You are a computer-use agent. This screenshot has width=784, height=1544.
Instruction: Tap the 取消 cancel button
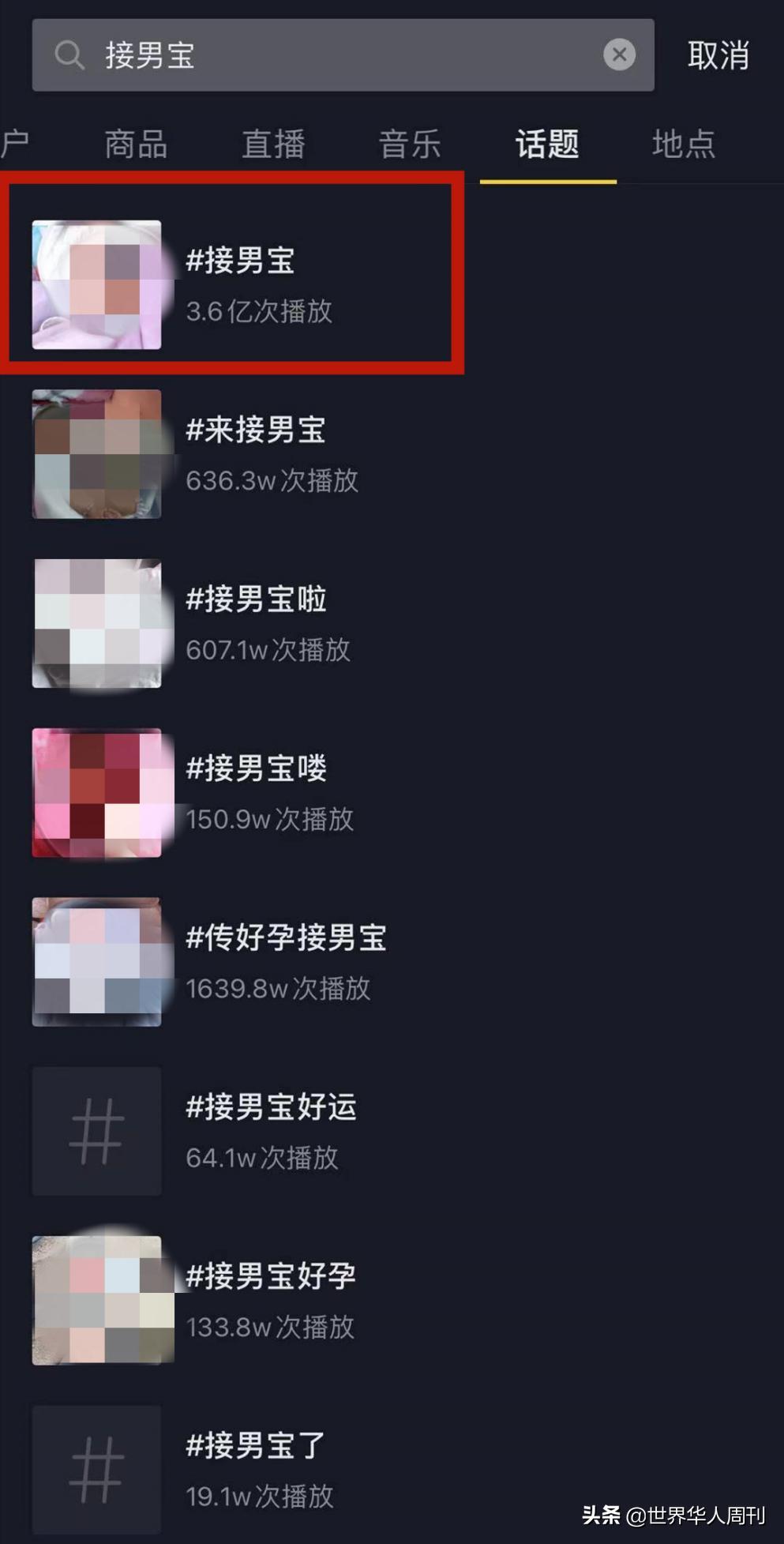718,54
